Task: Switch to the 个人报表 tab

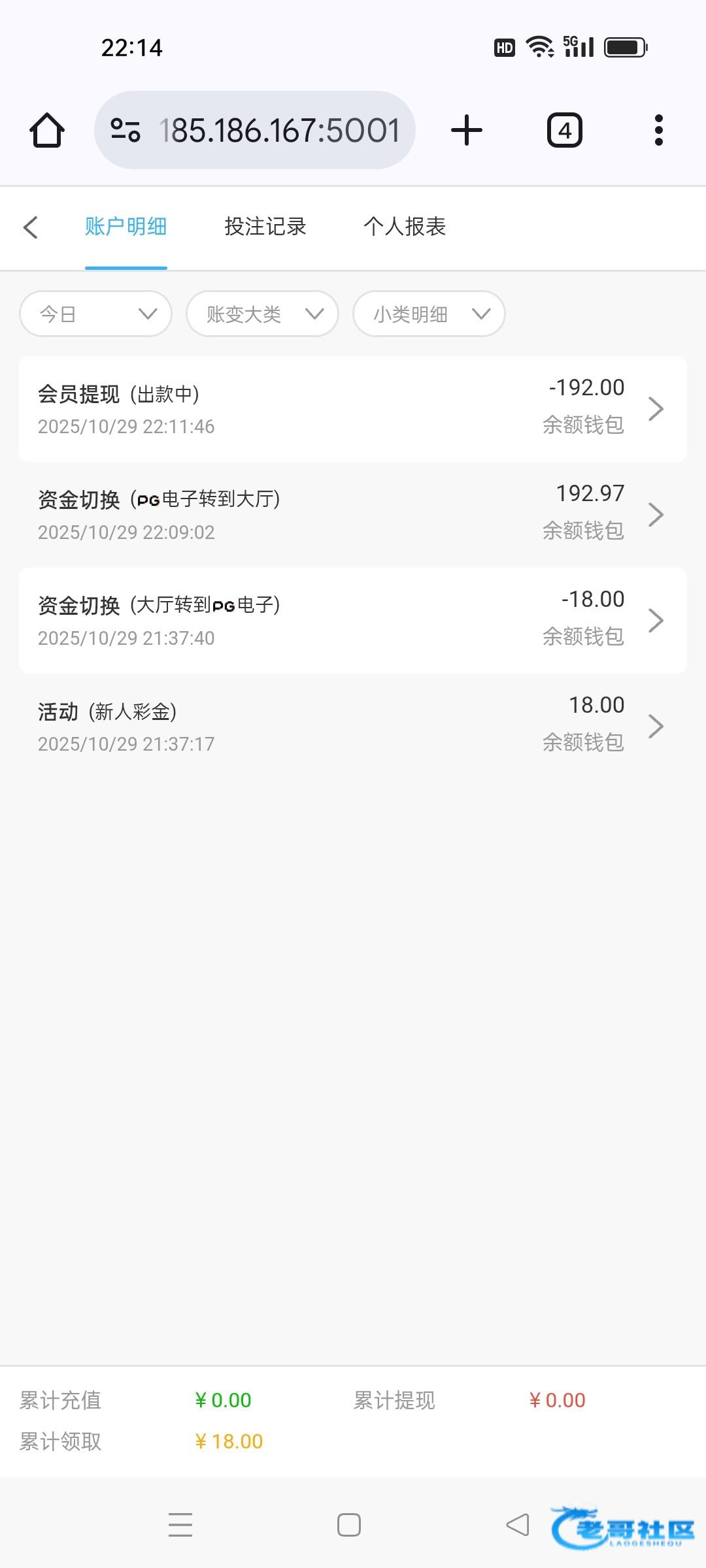Action: click(x=405, y=227)
